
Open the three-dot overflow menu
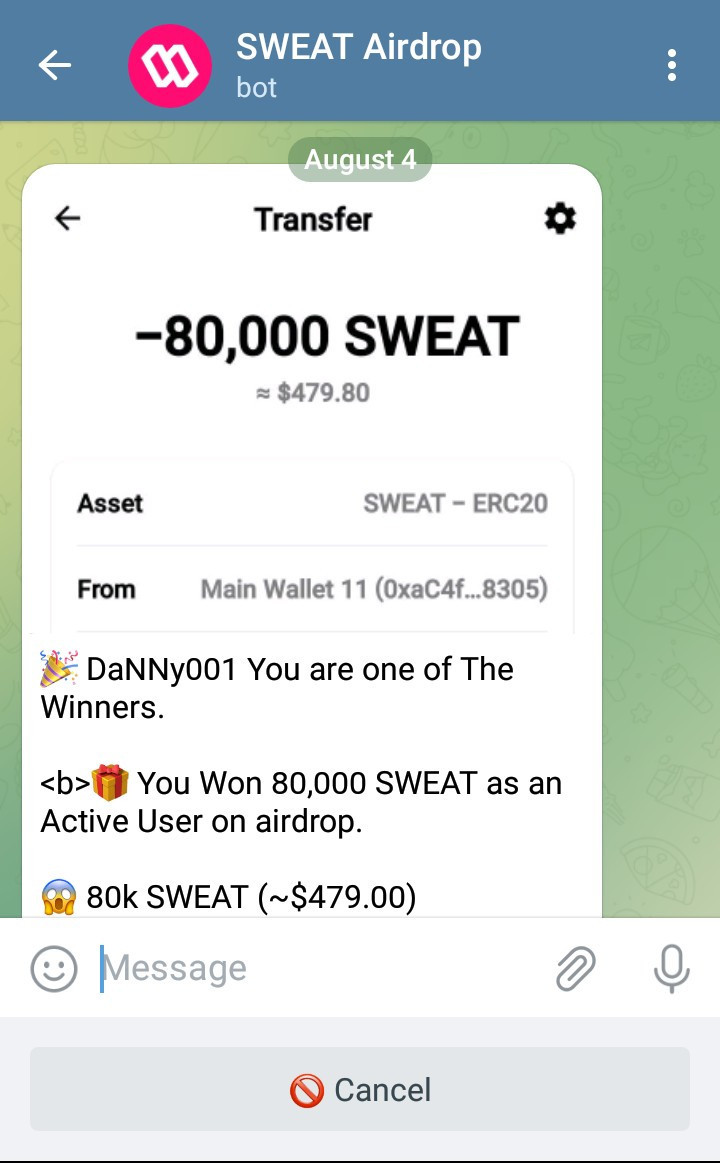point(671,66)
